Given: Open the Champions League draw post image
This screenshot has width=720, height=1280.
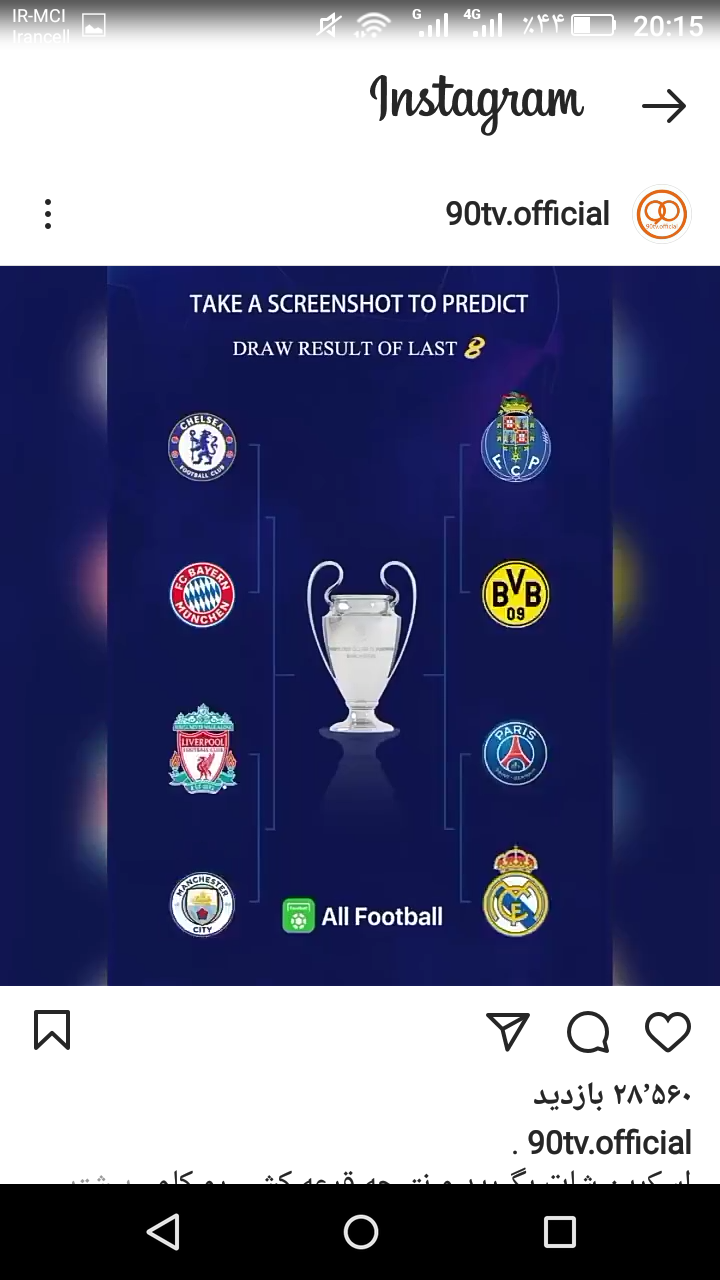Looking at the screenshot, I should 360,626.
